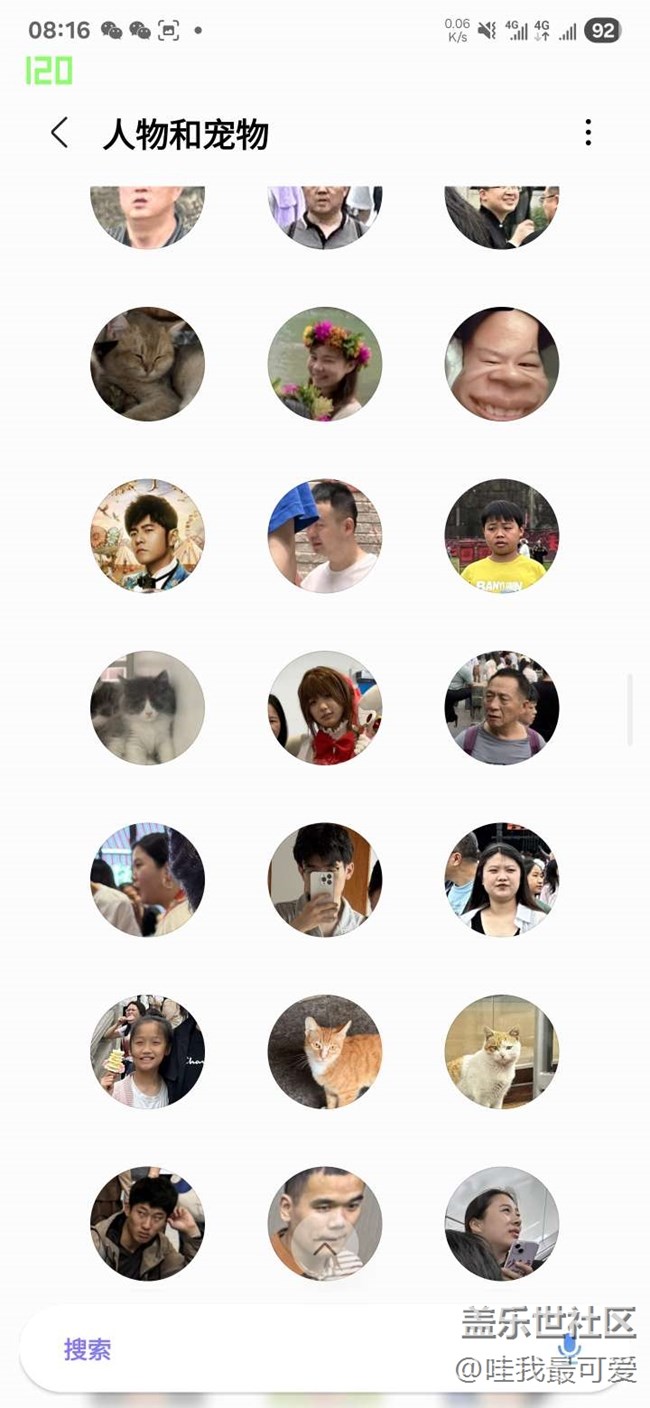Start voice search with the microphone
Image resolution: width=650 pixels, height=1408 pixels.
coord(569,1347)
